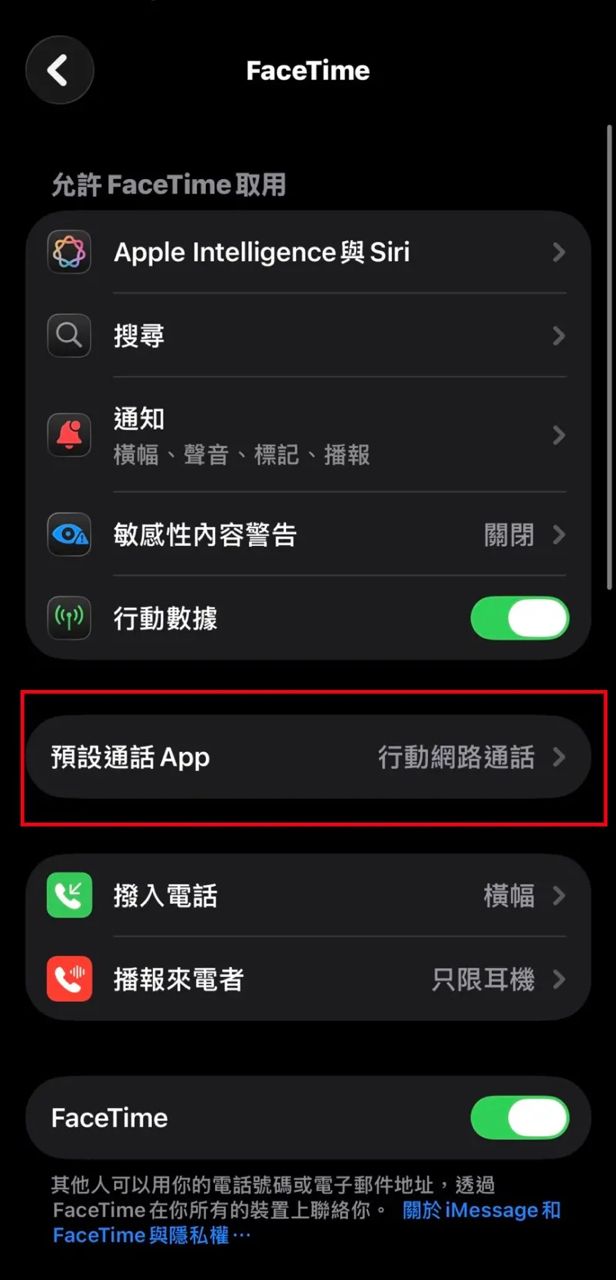Go back using the top-left arrow
Screen dimensions: 616x1280
59,71
